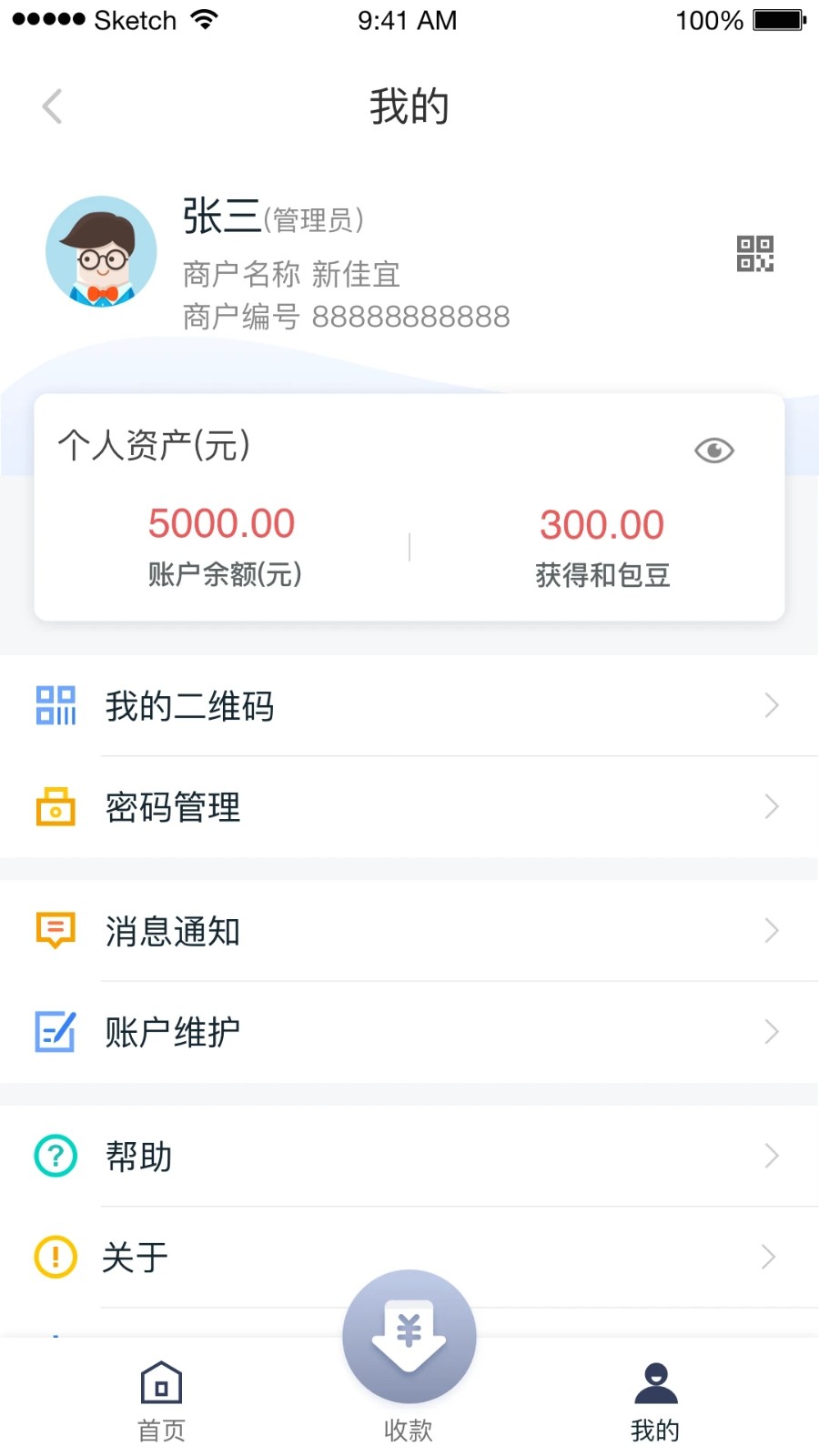Select the 我的二维码 QR code icon
This screenshot has width=819, height=1456.
pyautogui.click(x=56, y=705)
